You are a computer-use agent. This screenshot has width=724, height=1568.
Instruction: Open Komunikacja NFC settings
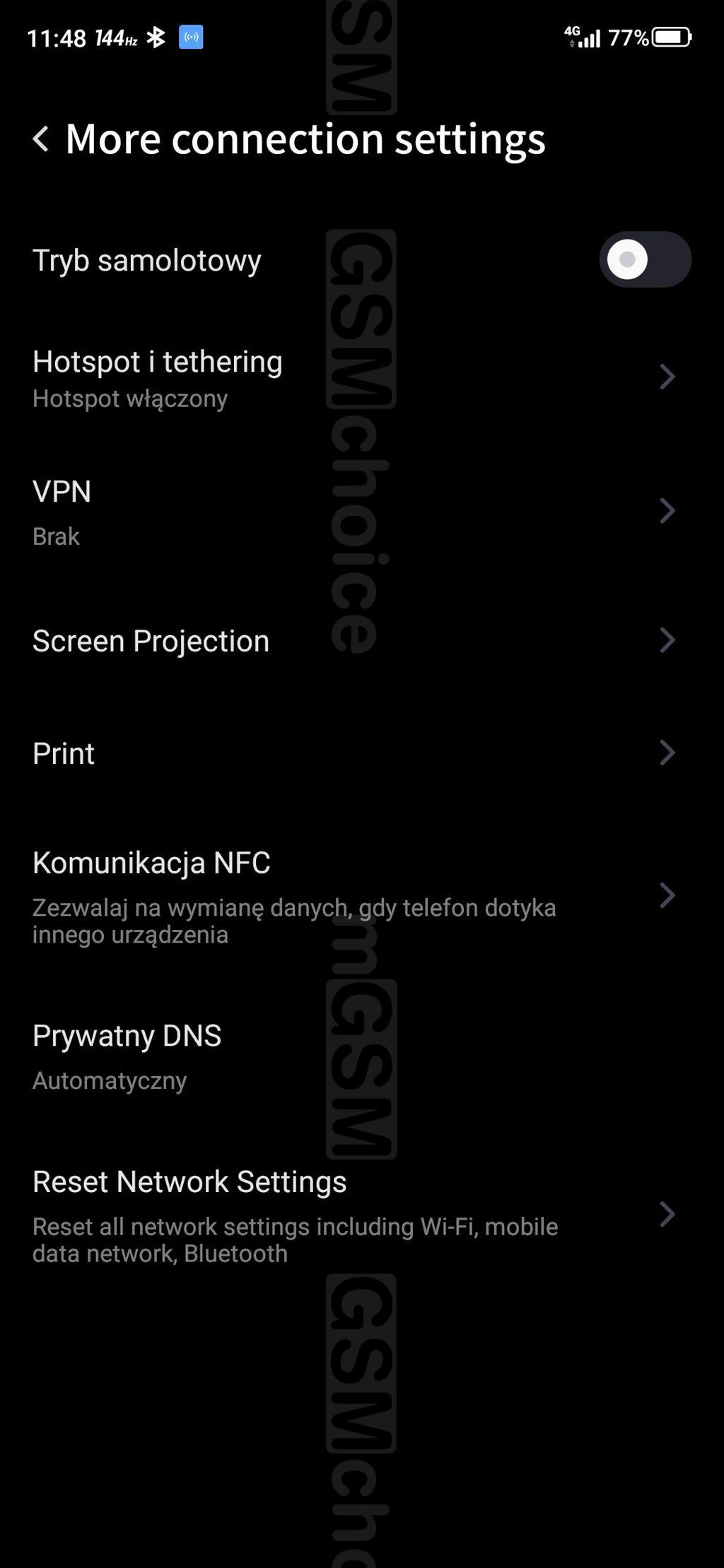(x=354, y=896)
